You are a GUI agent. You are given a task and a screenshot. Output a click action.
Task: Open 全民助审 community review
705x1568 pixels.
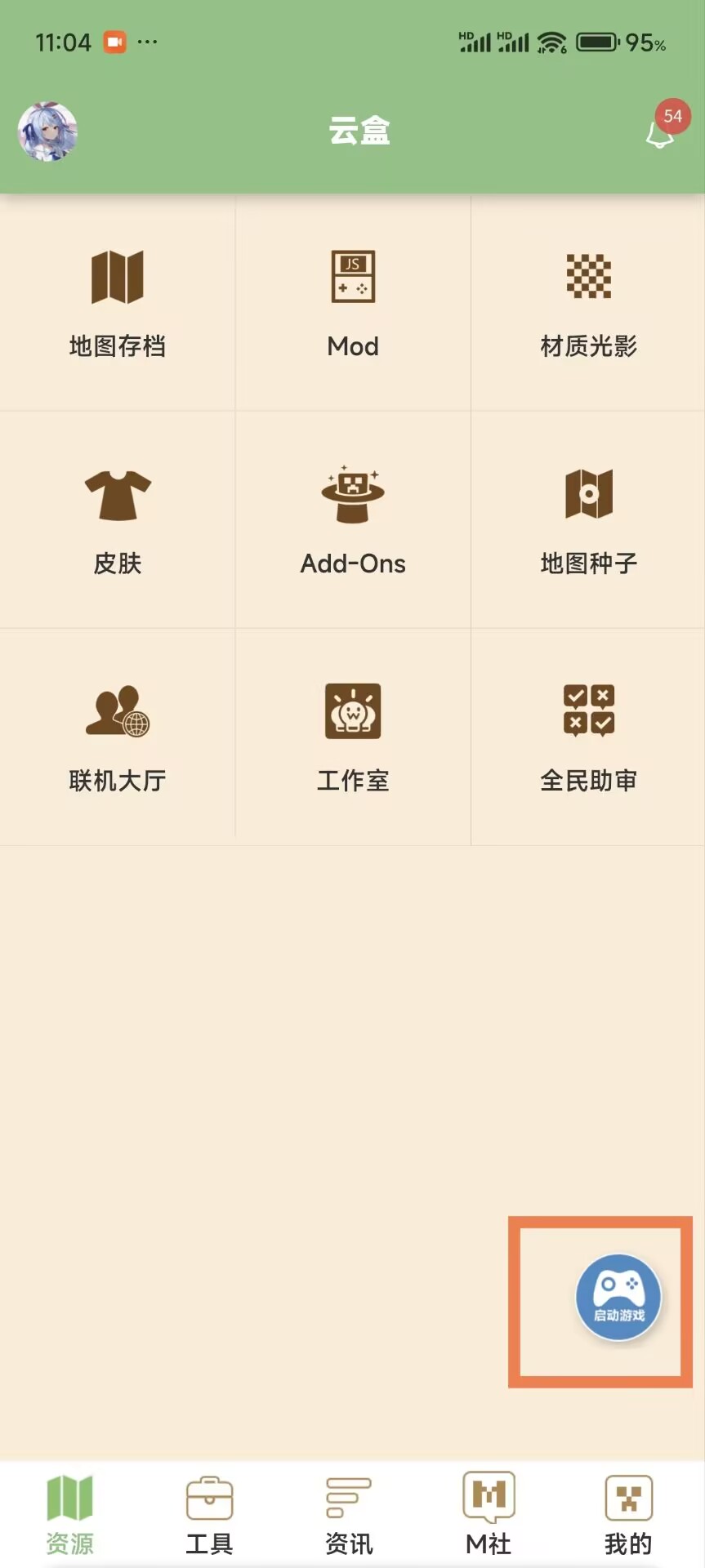588,737
